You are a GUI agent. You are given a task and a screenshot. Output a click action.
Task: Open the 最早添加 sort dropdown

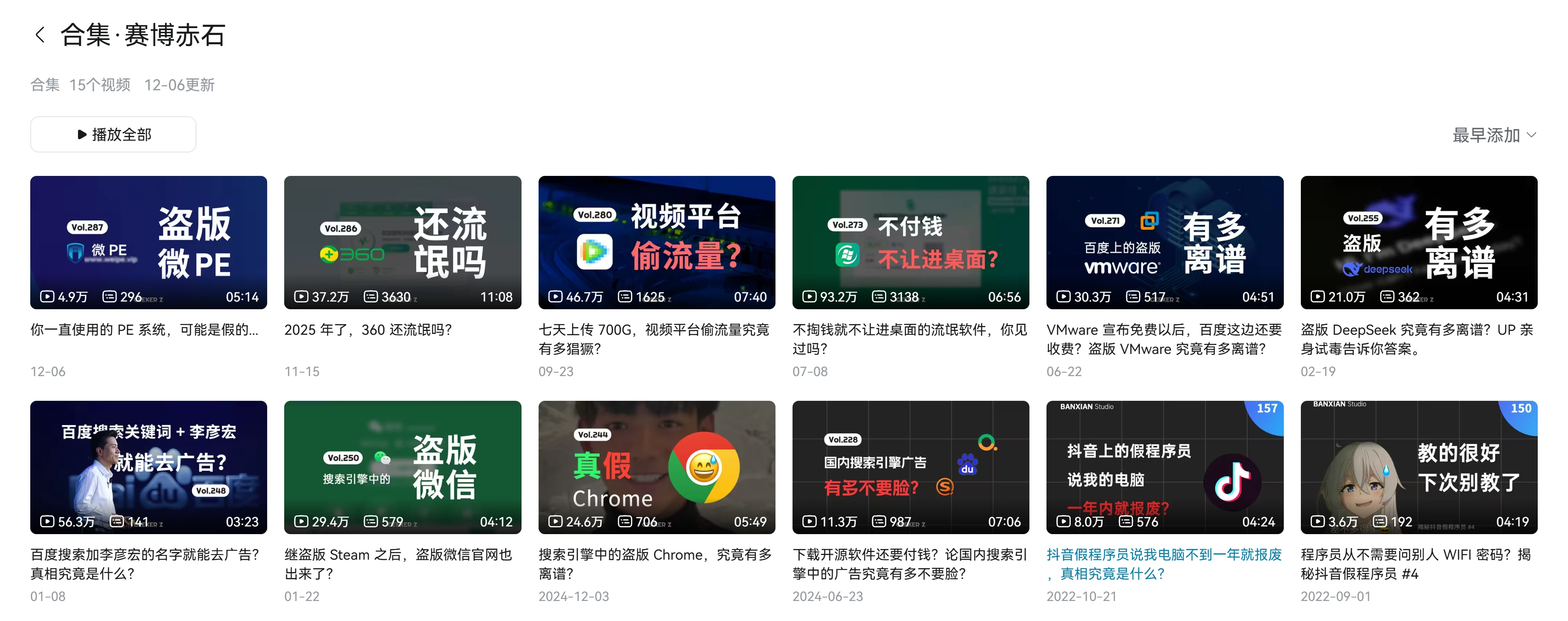[1493, 135]
